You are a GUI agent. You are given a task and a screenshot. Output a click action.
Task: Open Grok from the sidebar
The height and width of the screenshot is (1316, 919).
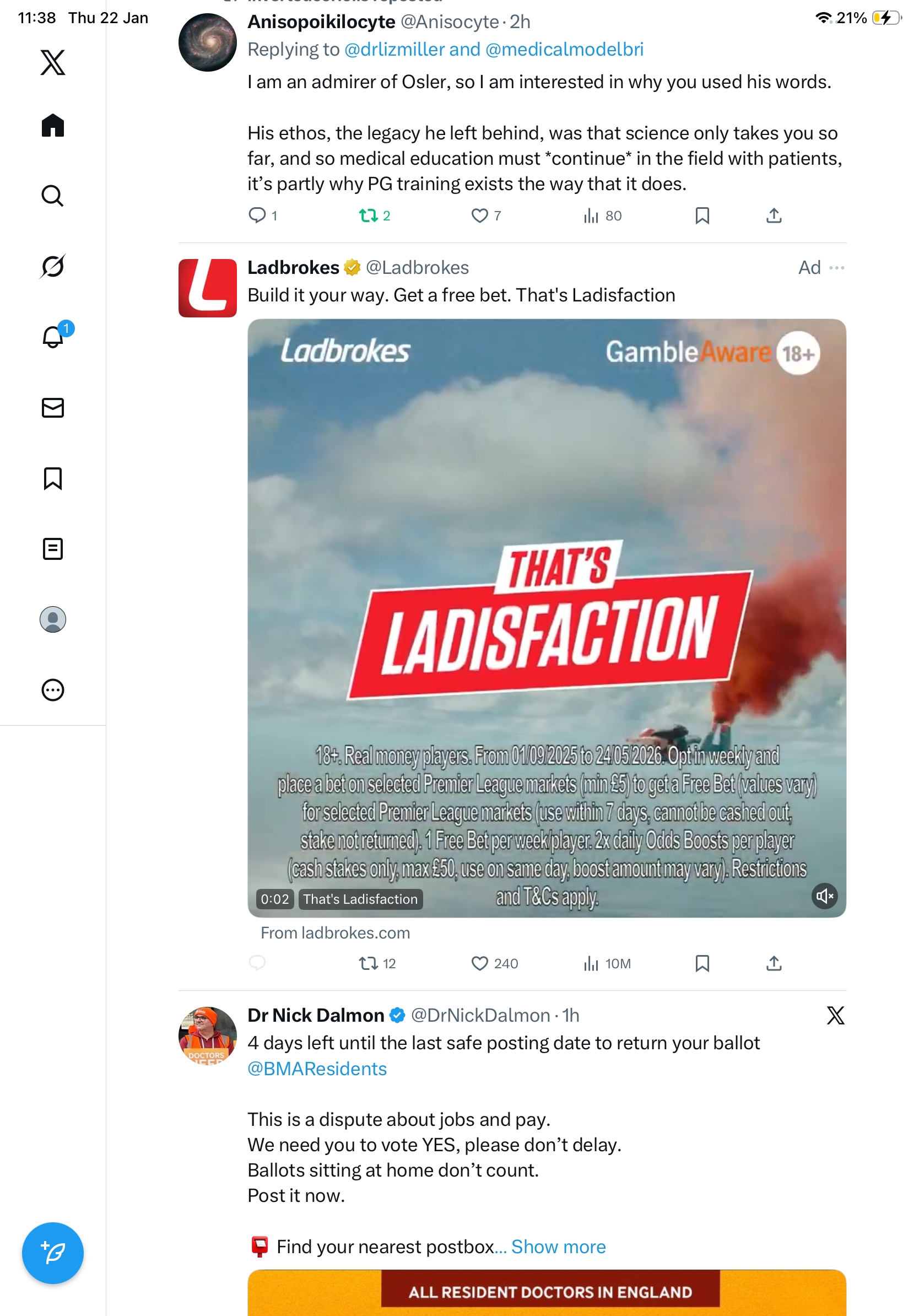click(x=53, y=266)
